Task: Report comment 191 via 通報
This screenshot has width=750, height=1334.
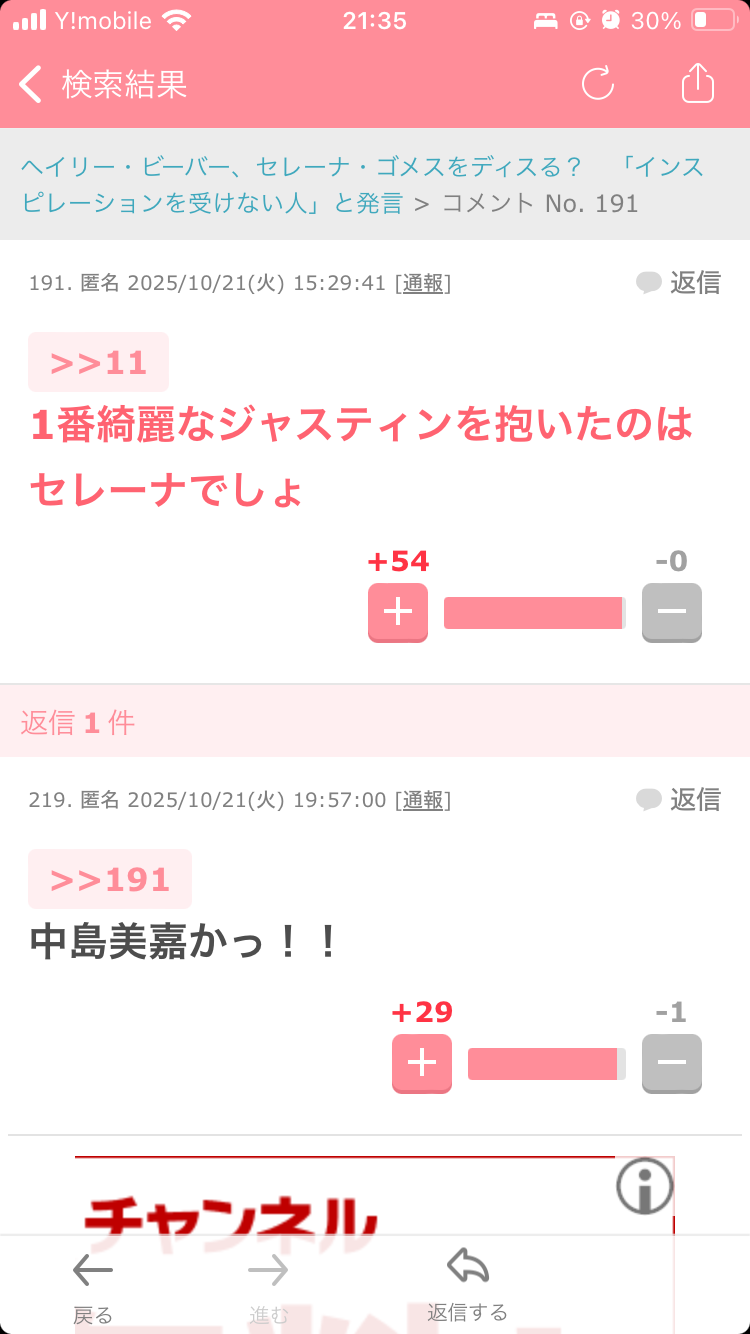Action: pos(423,283)
